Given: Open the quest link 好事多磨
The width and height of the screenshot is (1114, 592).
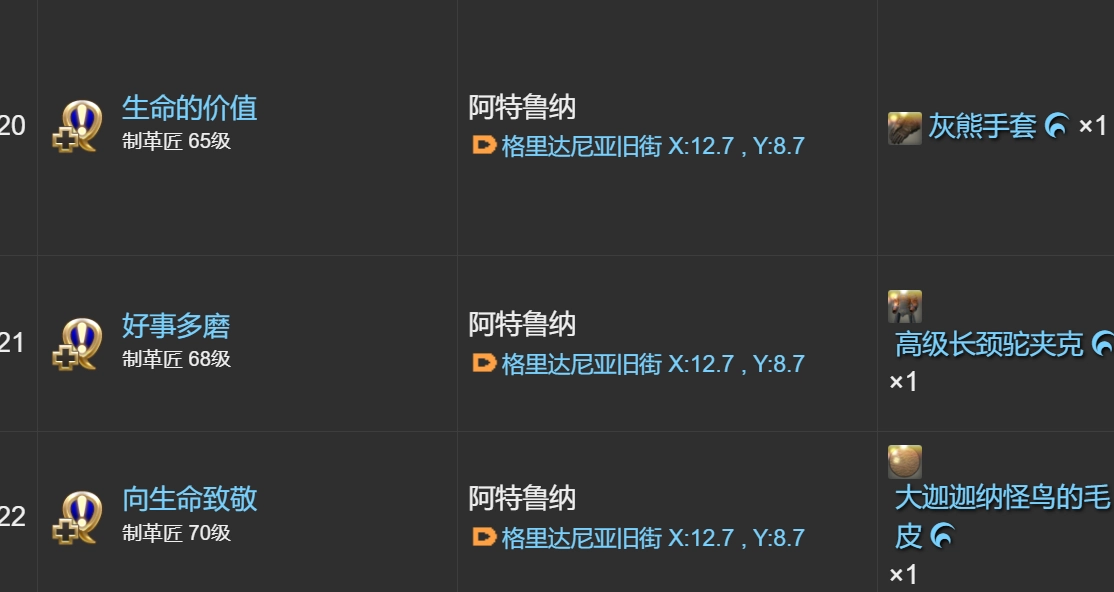Looking at the screenshot, I should (176, 325).
